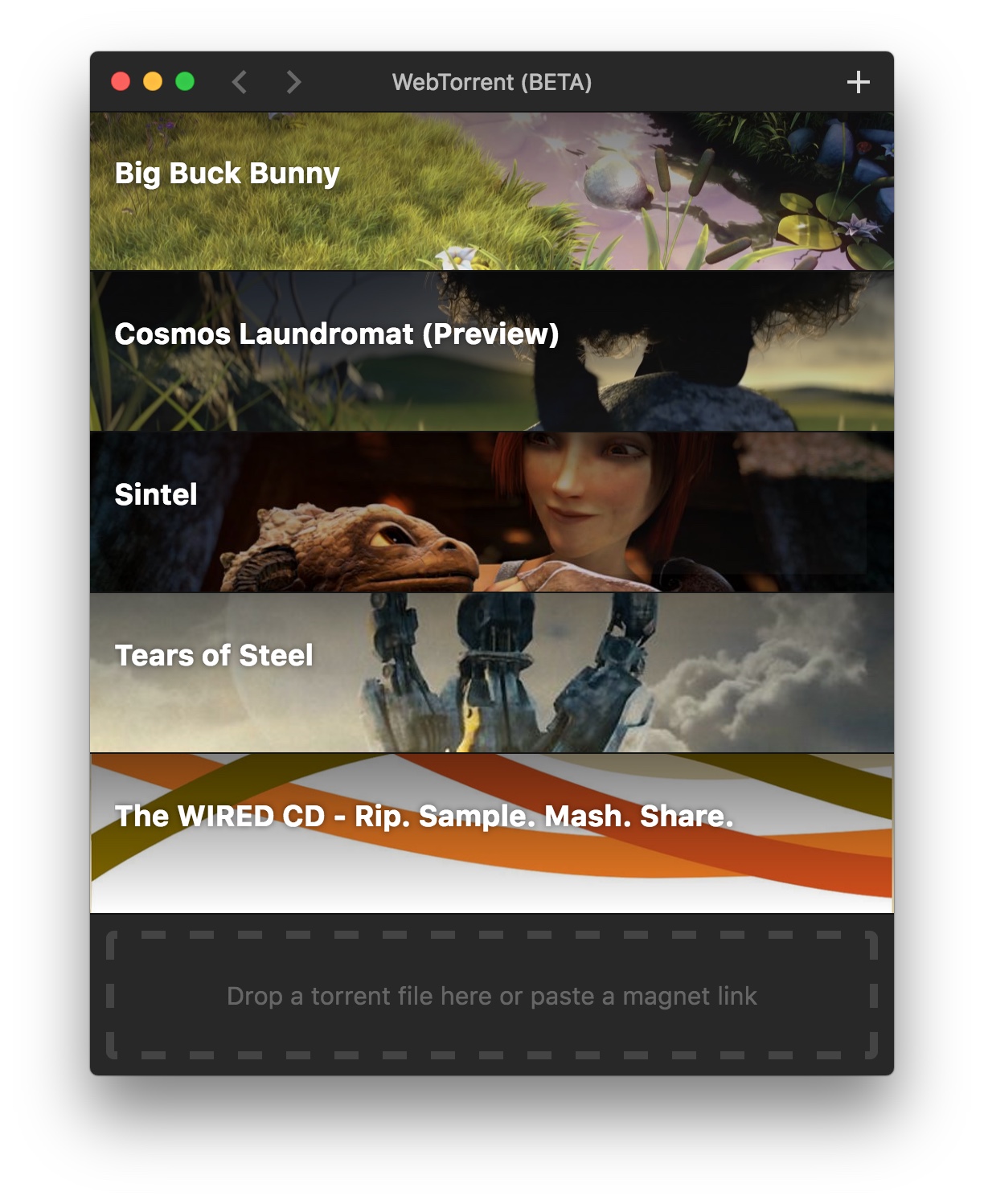Screen dimensions: 984x1204
Task: Click the WebTorrent (BETA) title bar text
Action: coord(492,81)
